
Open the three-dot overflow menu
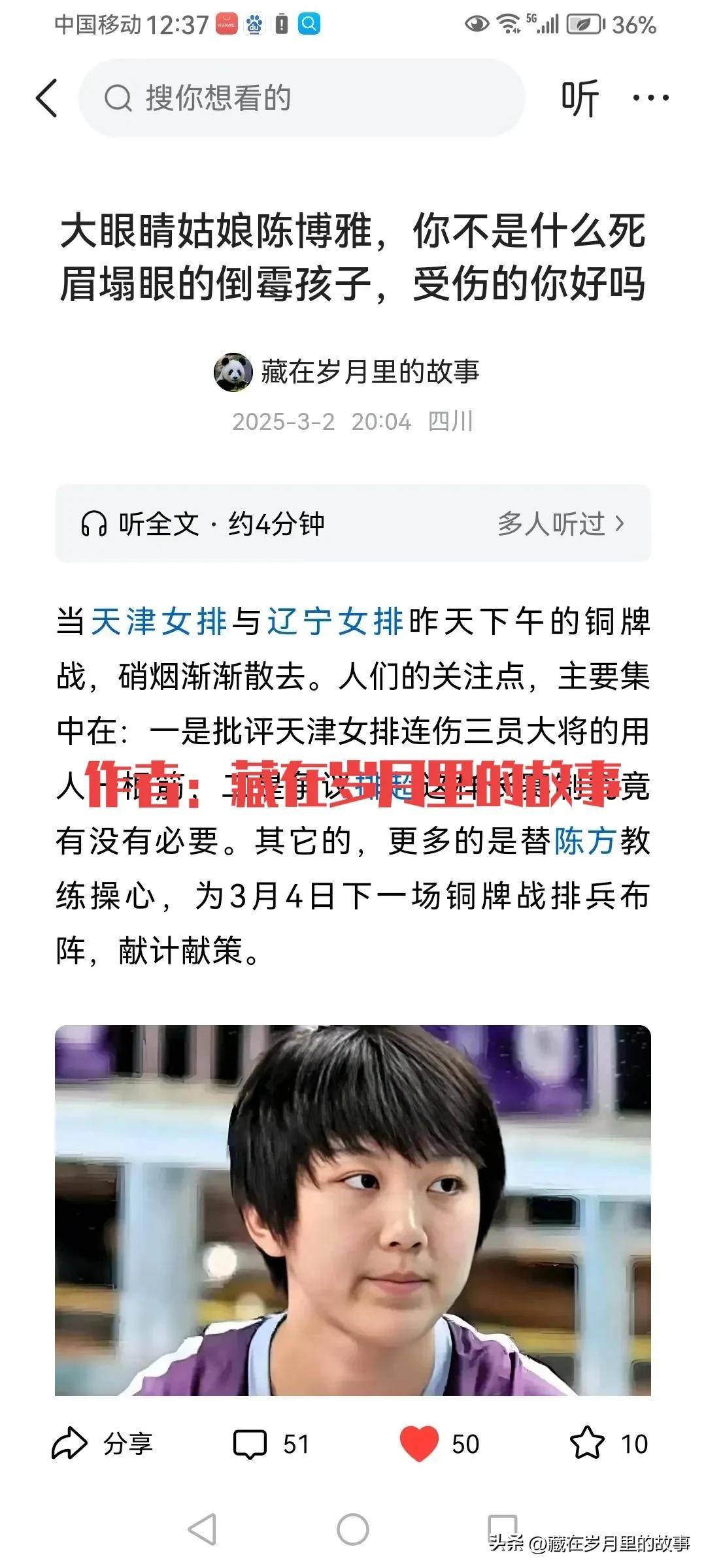[650, 98]
